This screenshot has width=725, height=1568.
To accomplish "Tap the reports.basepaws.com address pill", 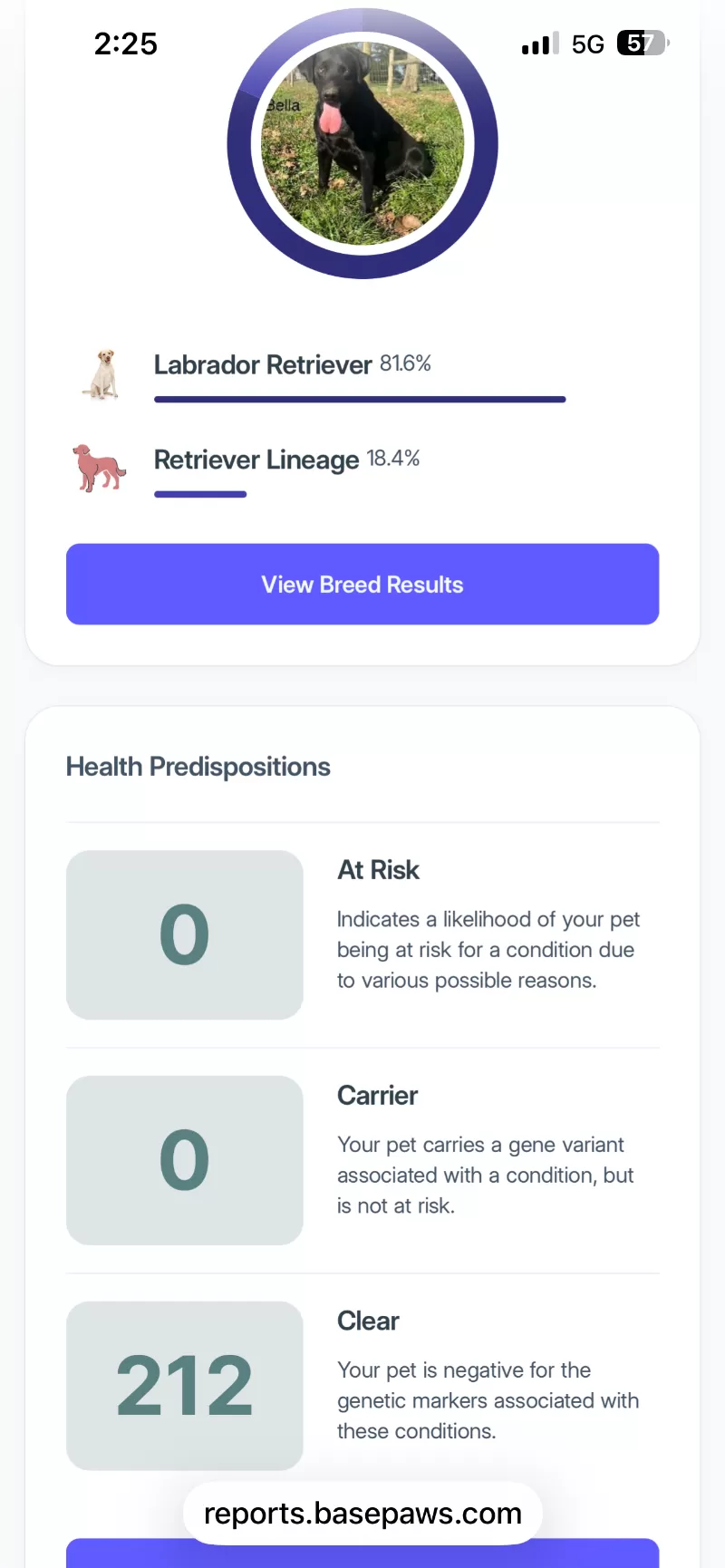I will [x=362, y=1513].
